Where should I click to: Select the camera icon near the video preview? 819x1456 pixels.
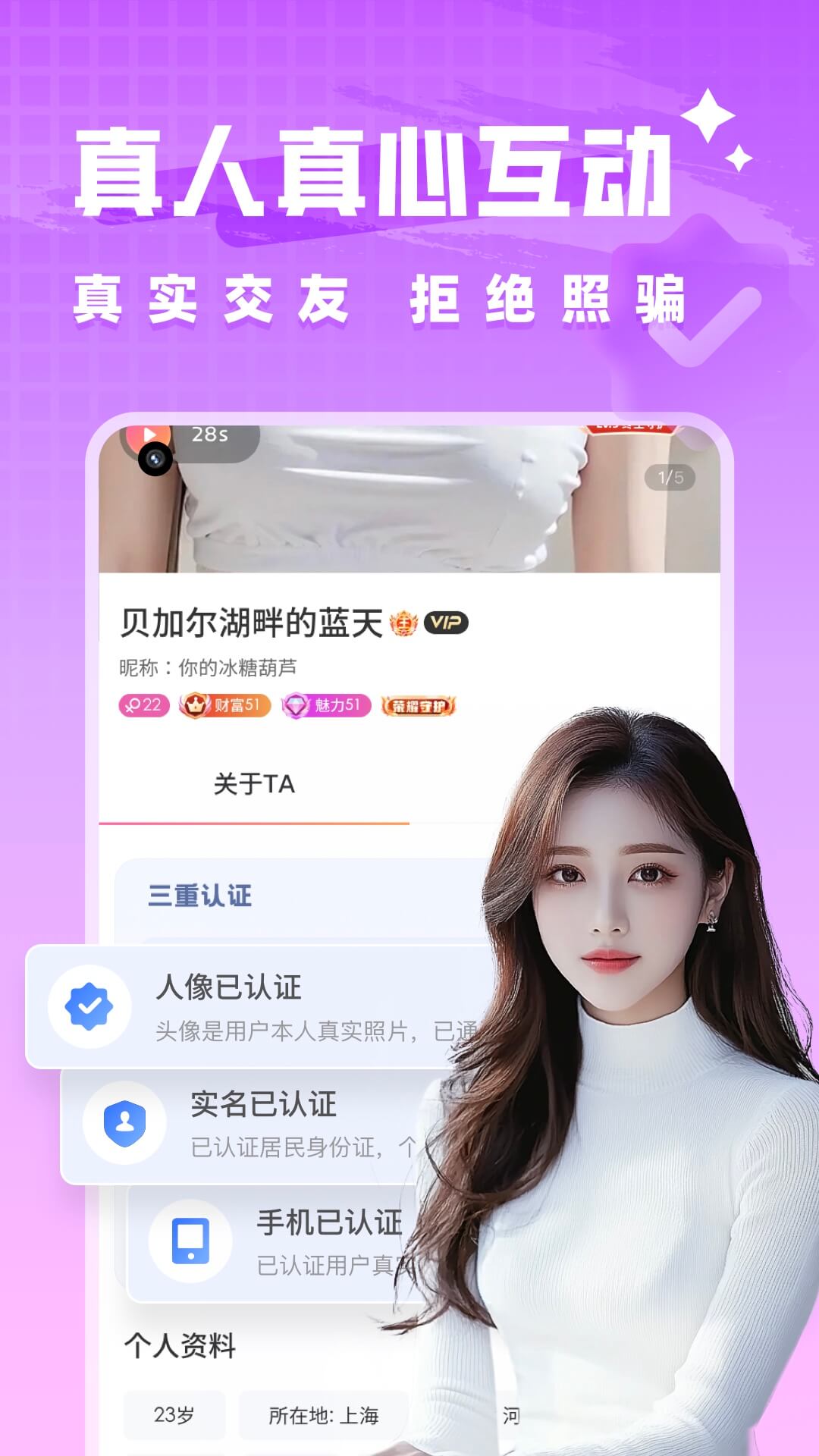pos(155,460)
